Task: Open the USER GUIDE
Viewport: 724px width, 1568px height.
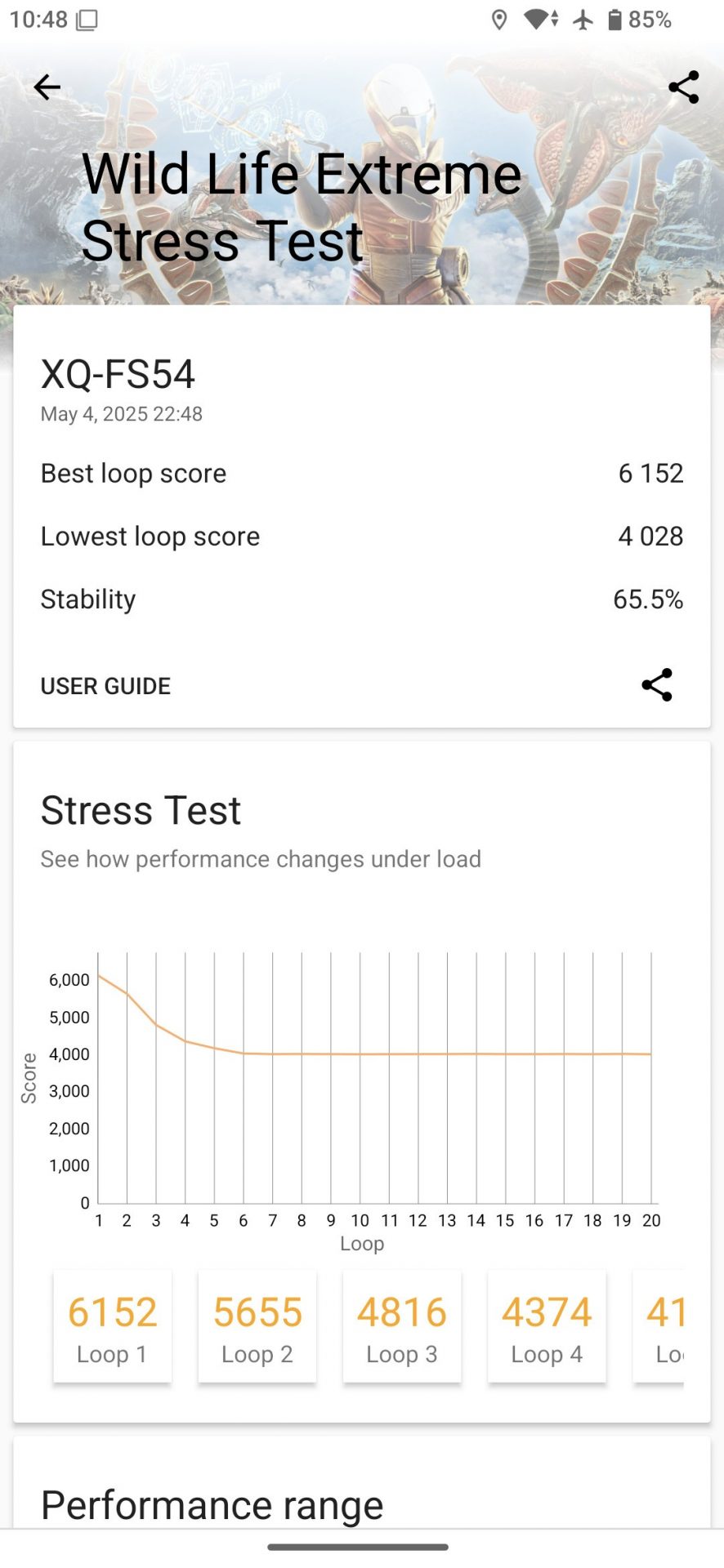Action: pos(105,686)
